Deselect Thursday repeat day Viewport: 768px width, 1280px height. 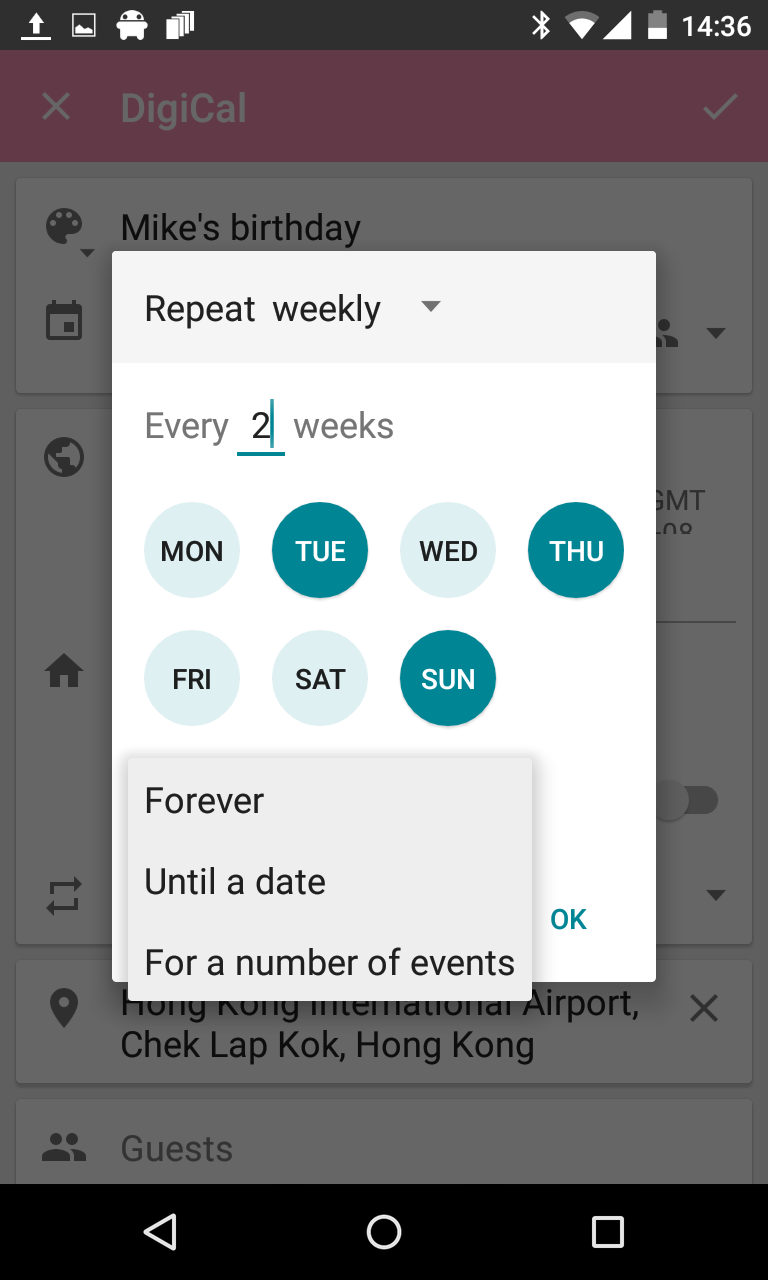[x=576, y=551]
